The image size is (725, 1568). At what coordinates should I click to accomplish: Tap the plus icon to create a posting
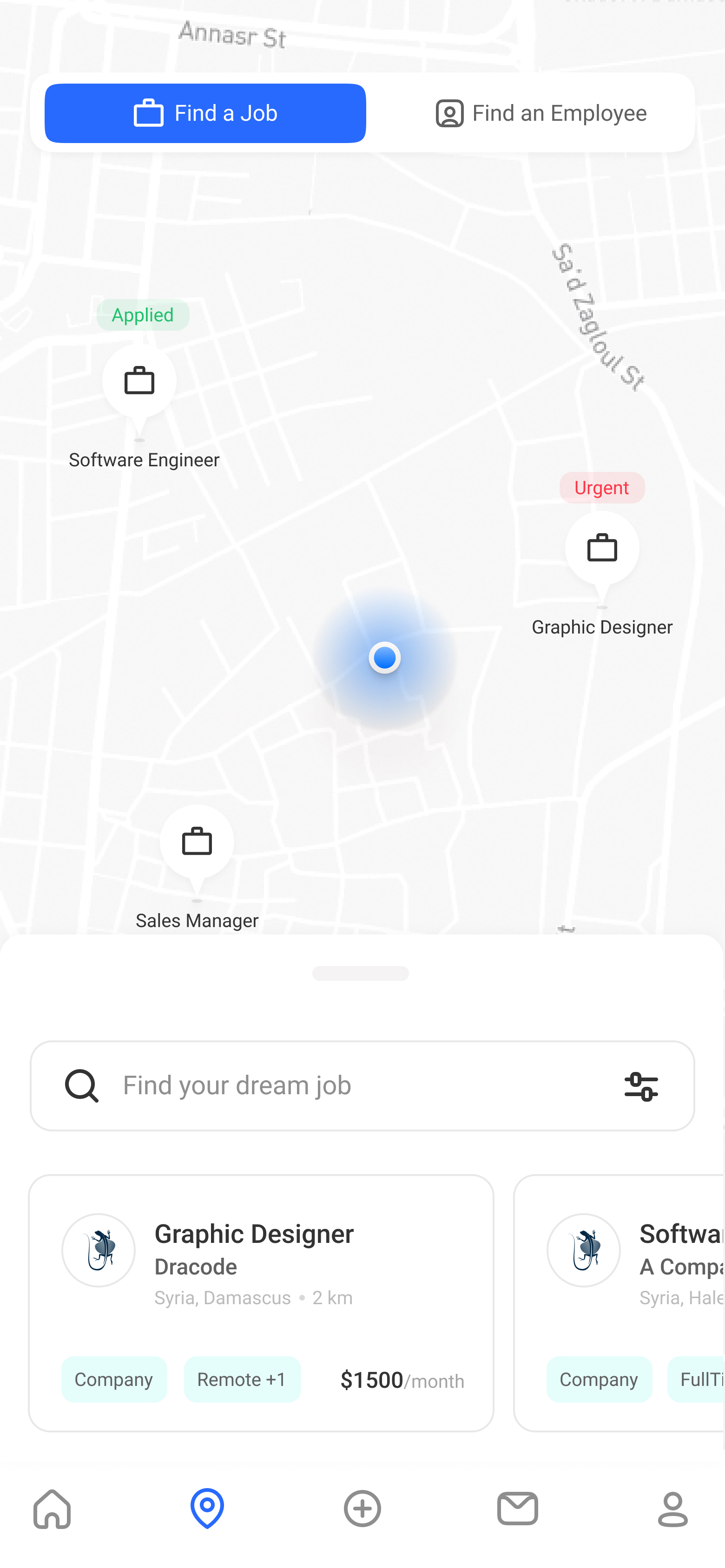tap(362, 1508)
